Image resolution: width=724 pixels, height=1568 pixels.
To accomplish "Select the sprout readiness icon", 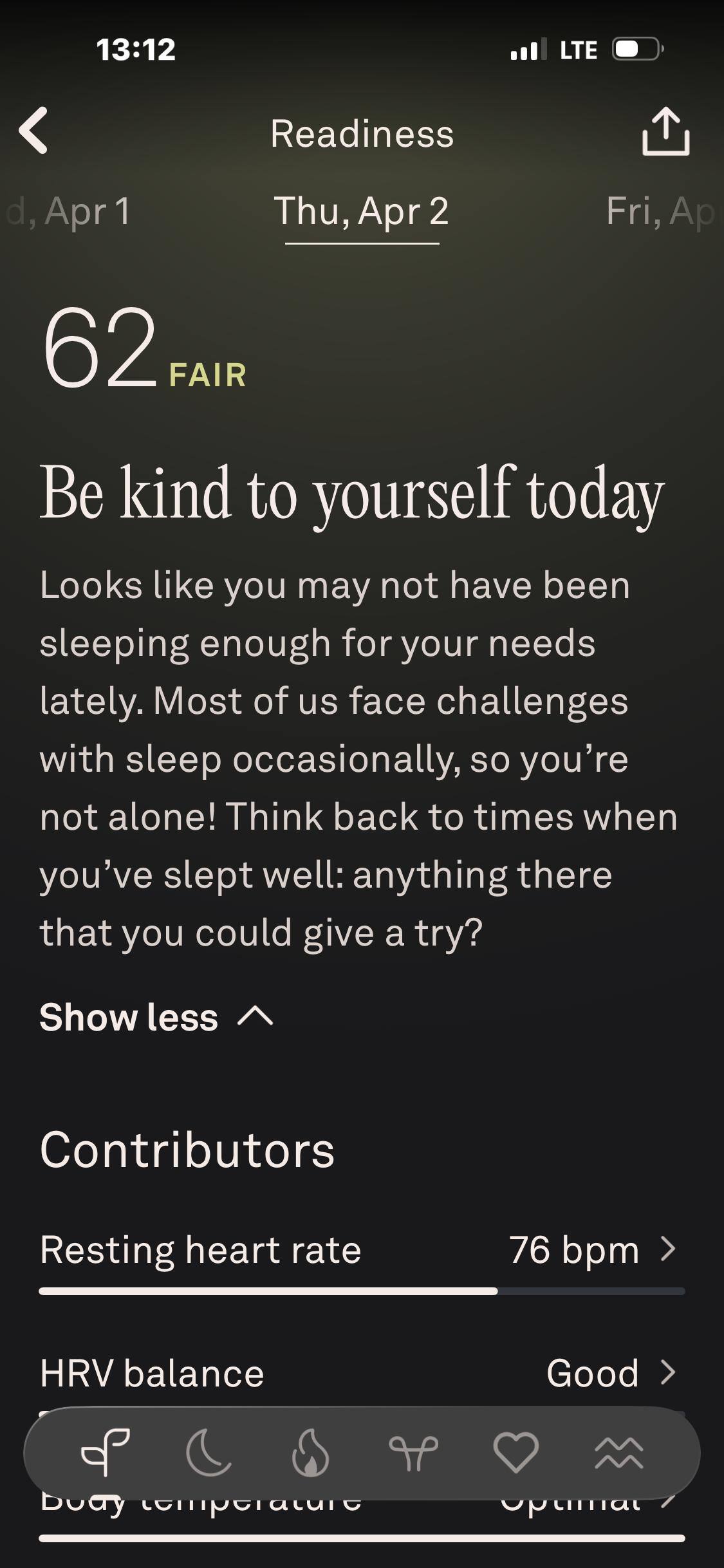I will [x=106, y=1452].
